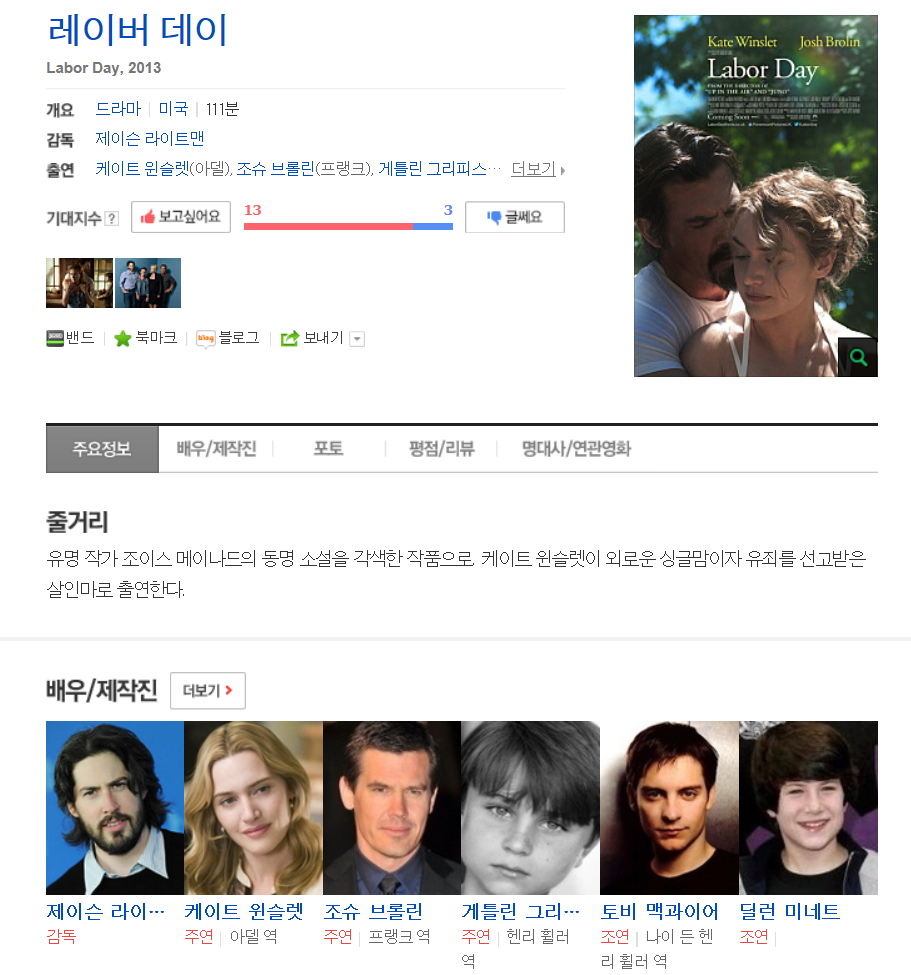
Task: Open the first movie still thumbnail
Action: (80, 283)
